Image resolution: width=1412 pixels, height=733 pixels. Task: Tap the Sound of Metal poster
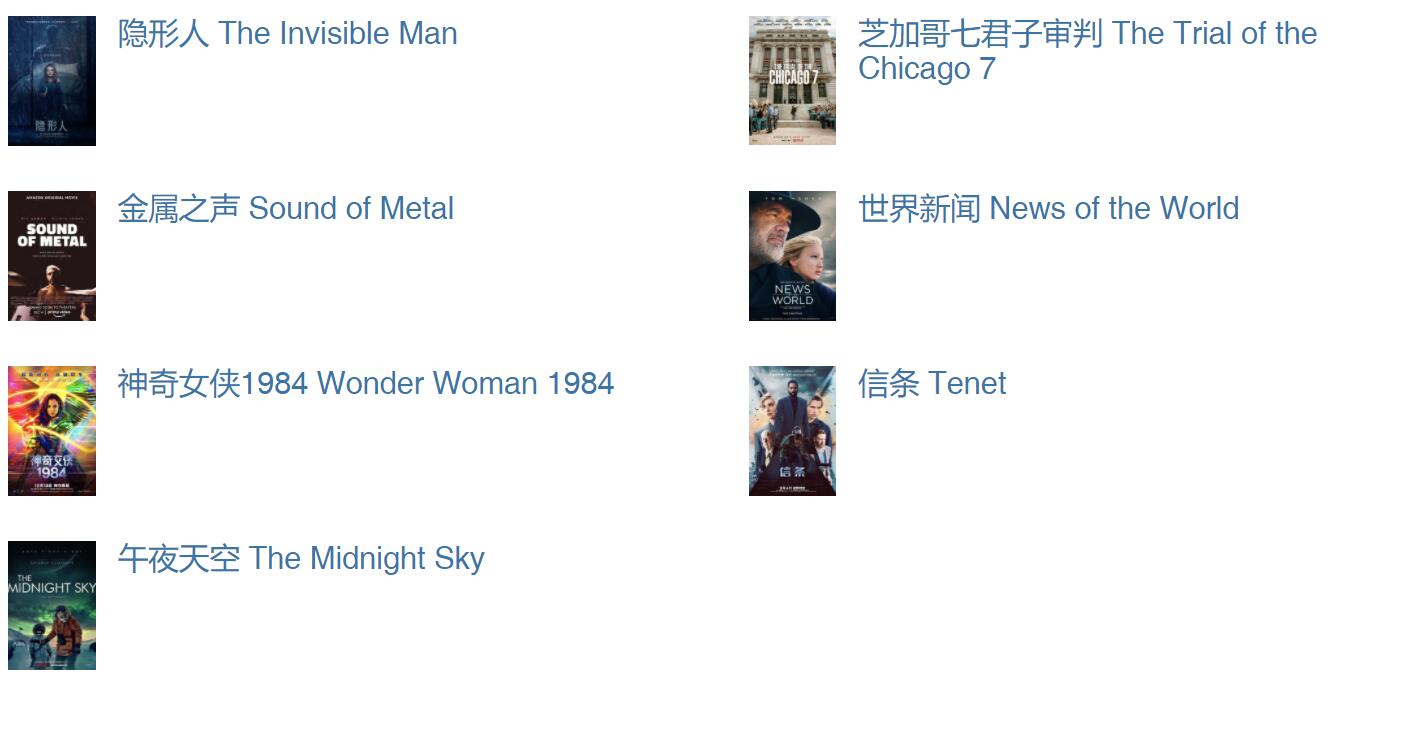point(52,256)
